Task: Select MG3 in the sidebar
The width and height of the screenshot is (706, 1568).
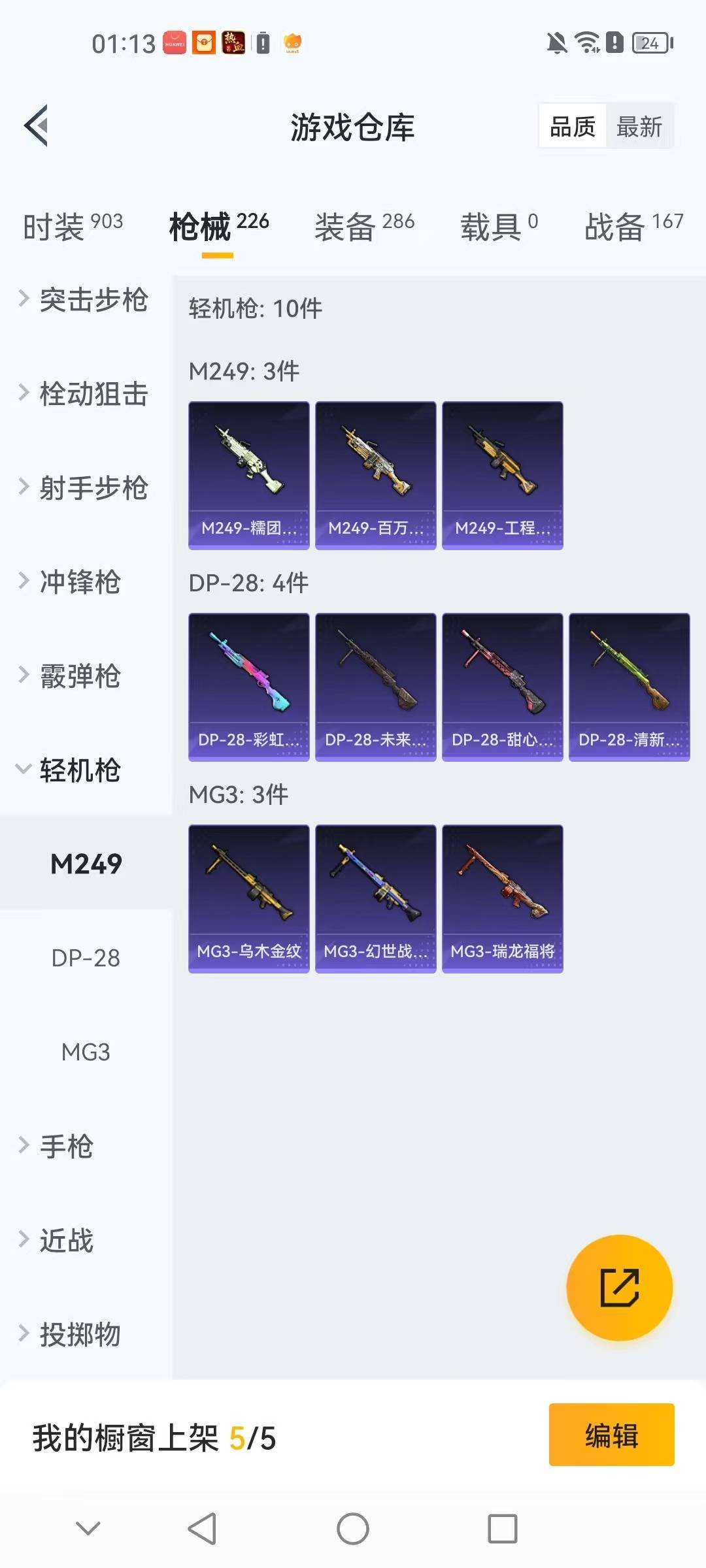Action: [x=86, y=1053]
